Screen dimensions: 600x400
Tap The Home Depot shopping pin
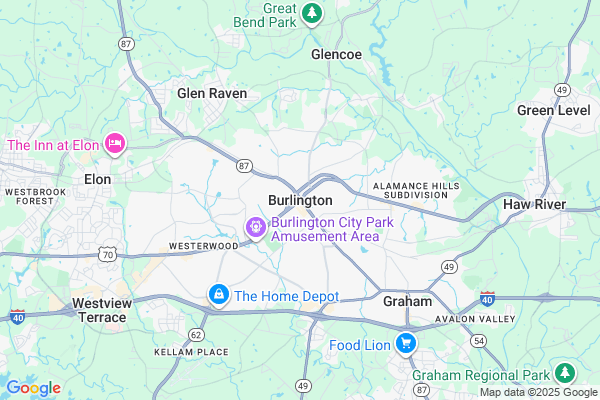pyautogui.click(x=218, y=295)
